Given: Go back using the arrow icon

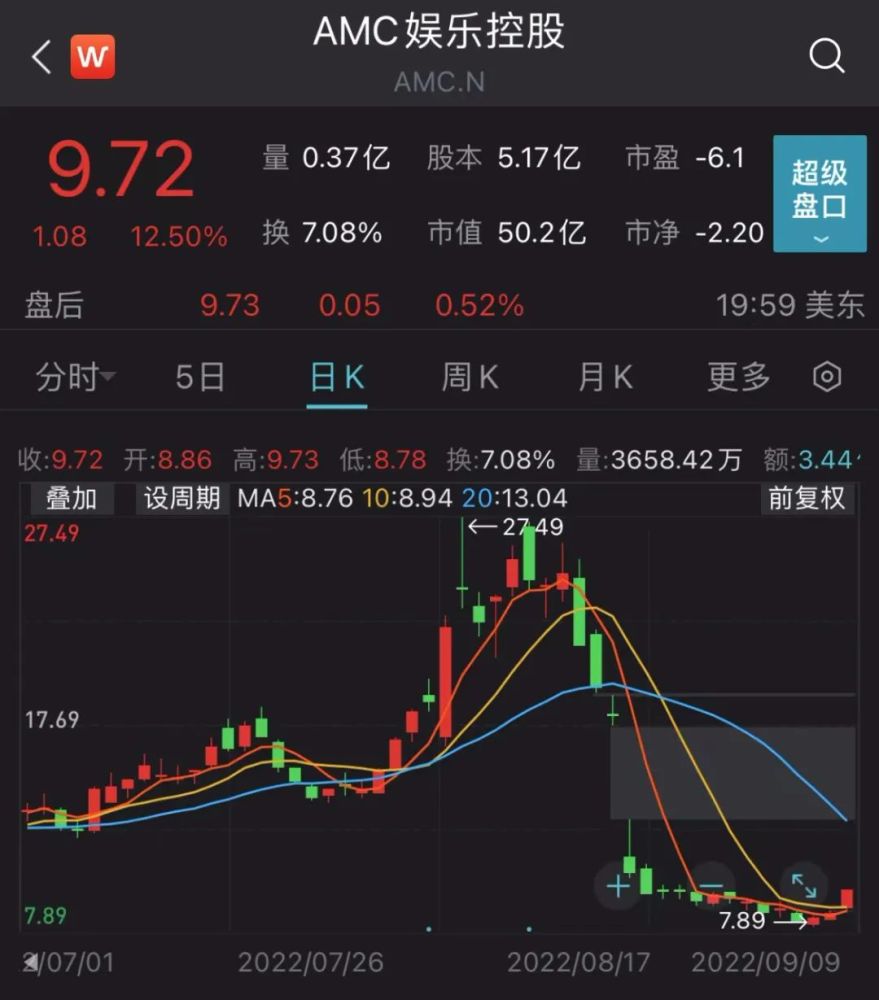Looking at the screenshot, I should [41, 57].
